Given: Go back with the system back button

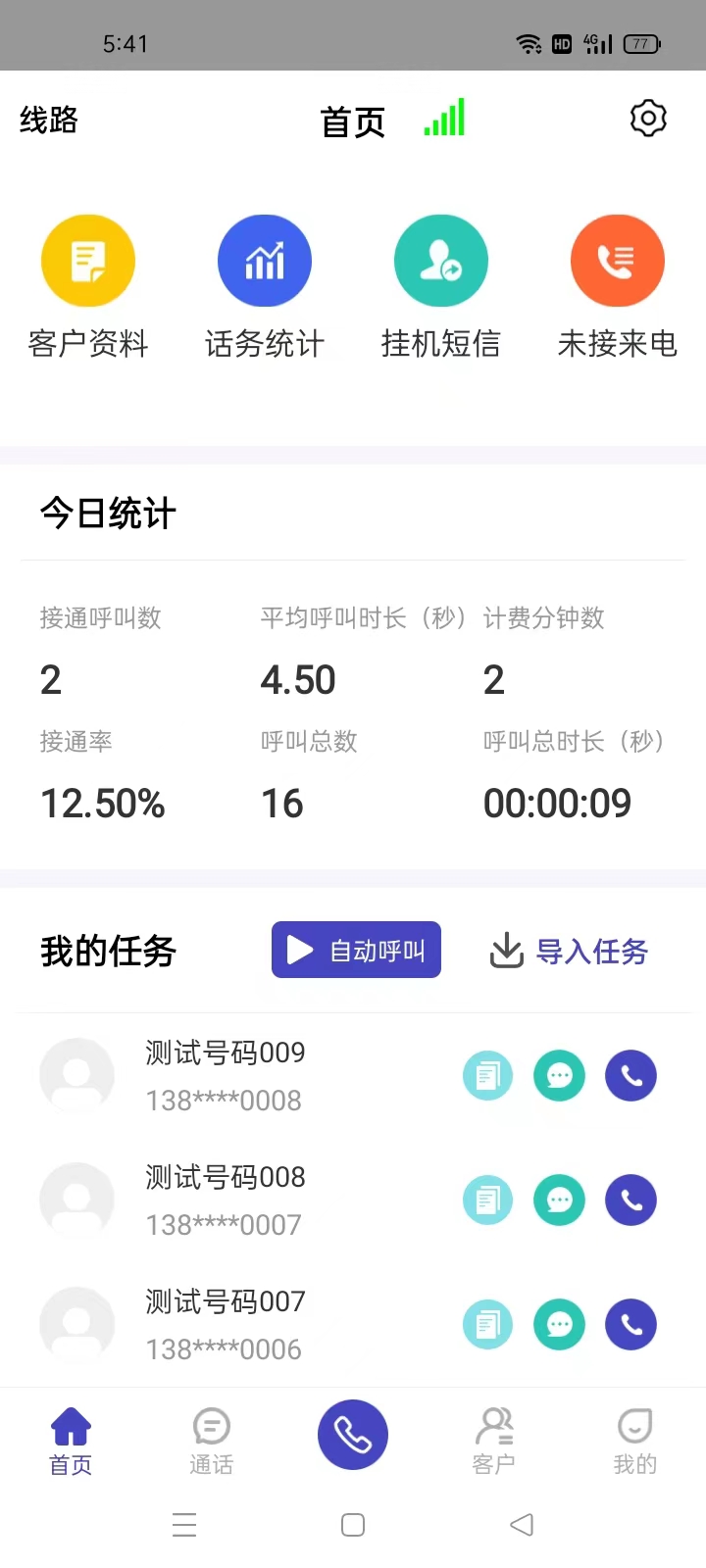Looking at the screenshot, I should [x=522, y=1525].
